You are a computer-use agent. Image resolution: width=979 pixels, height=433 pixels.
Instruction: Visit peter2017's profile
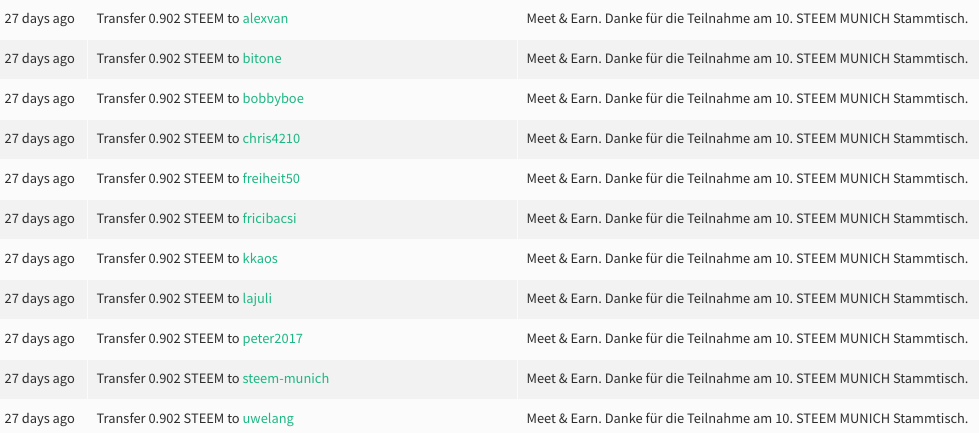click(272, 339)
